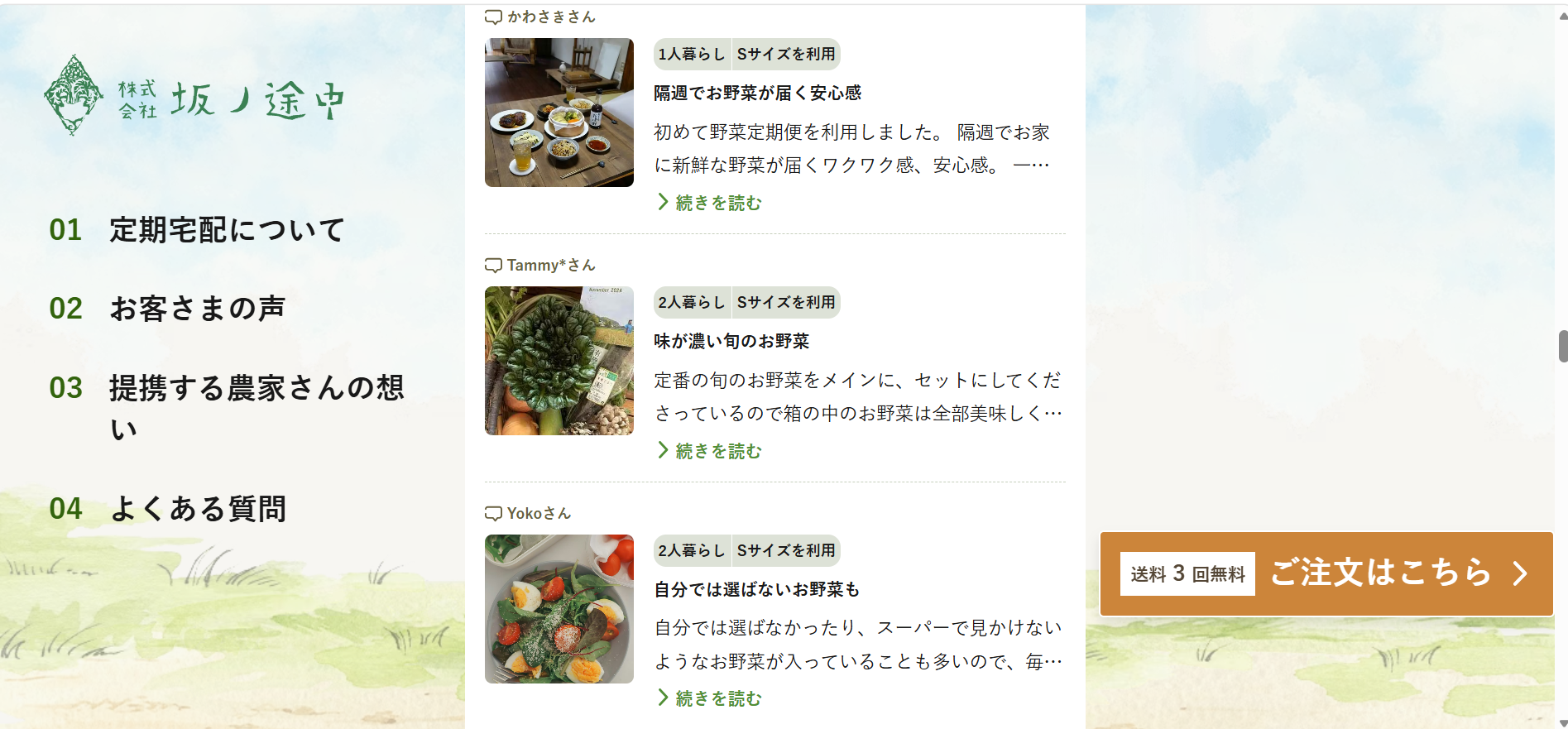Open 03 提携する農家さんの想い section
This screenshot has width=1568, height=729.
[x=227, y=408]
